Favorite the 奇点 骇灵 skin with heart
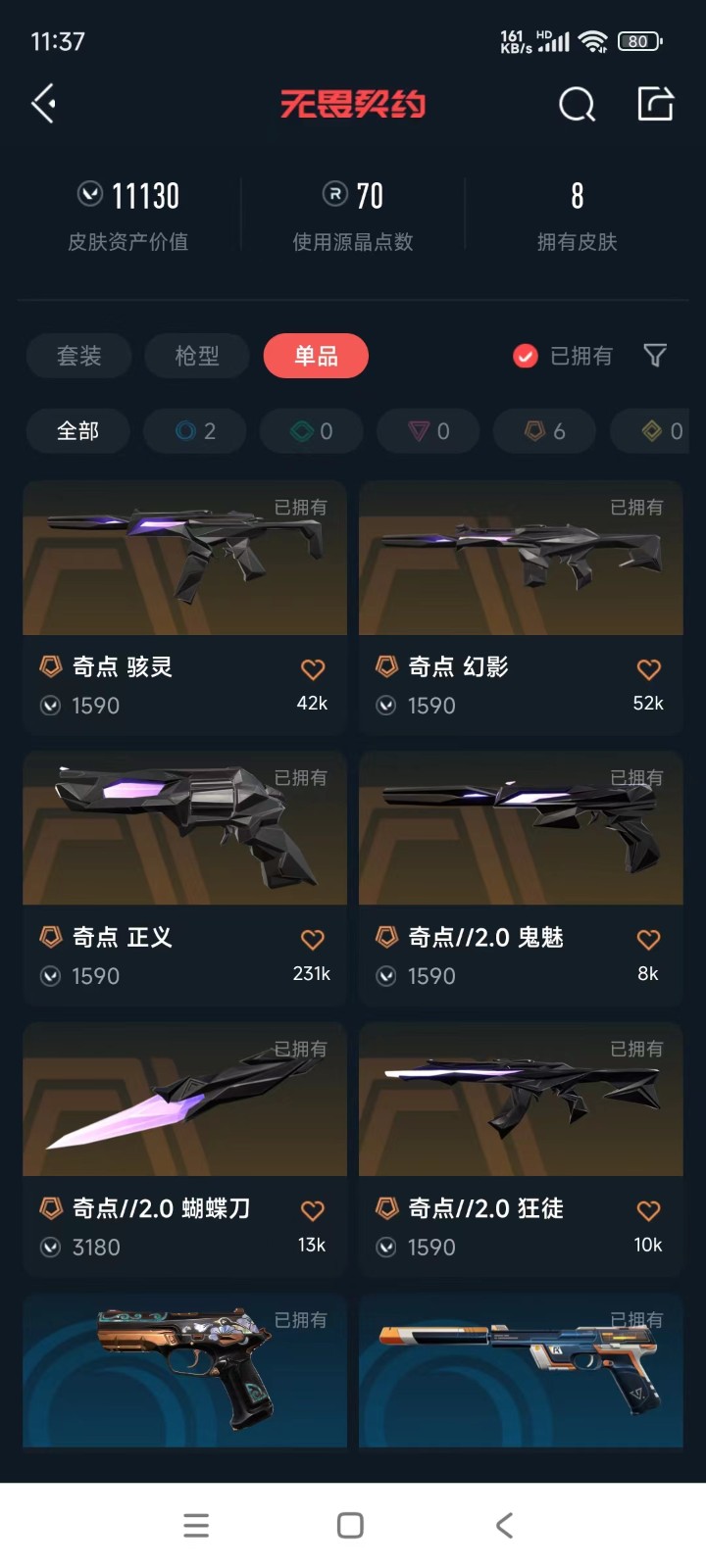 coord(313,669)
